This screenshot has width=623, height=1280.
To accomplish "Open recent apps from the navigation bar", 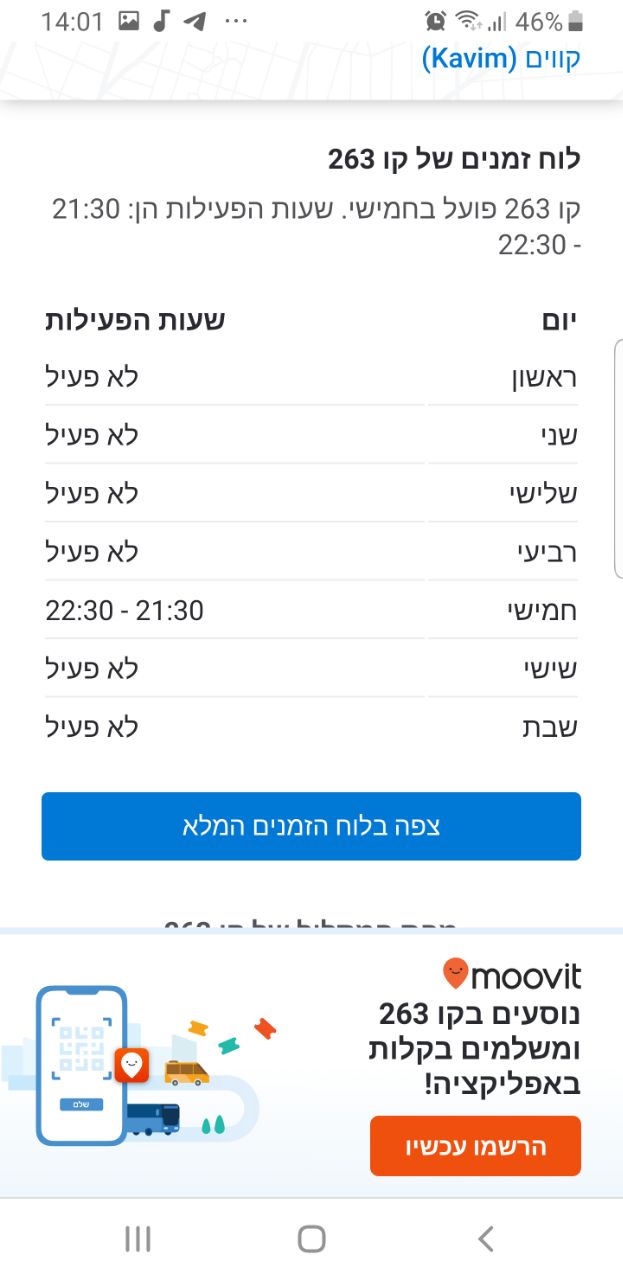I will [138, 1240].
